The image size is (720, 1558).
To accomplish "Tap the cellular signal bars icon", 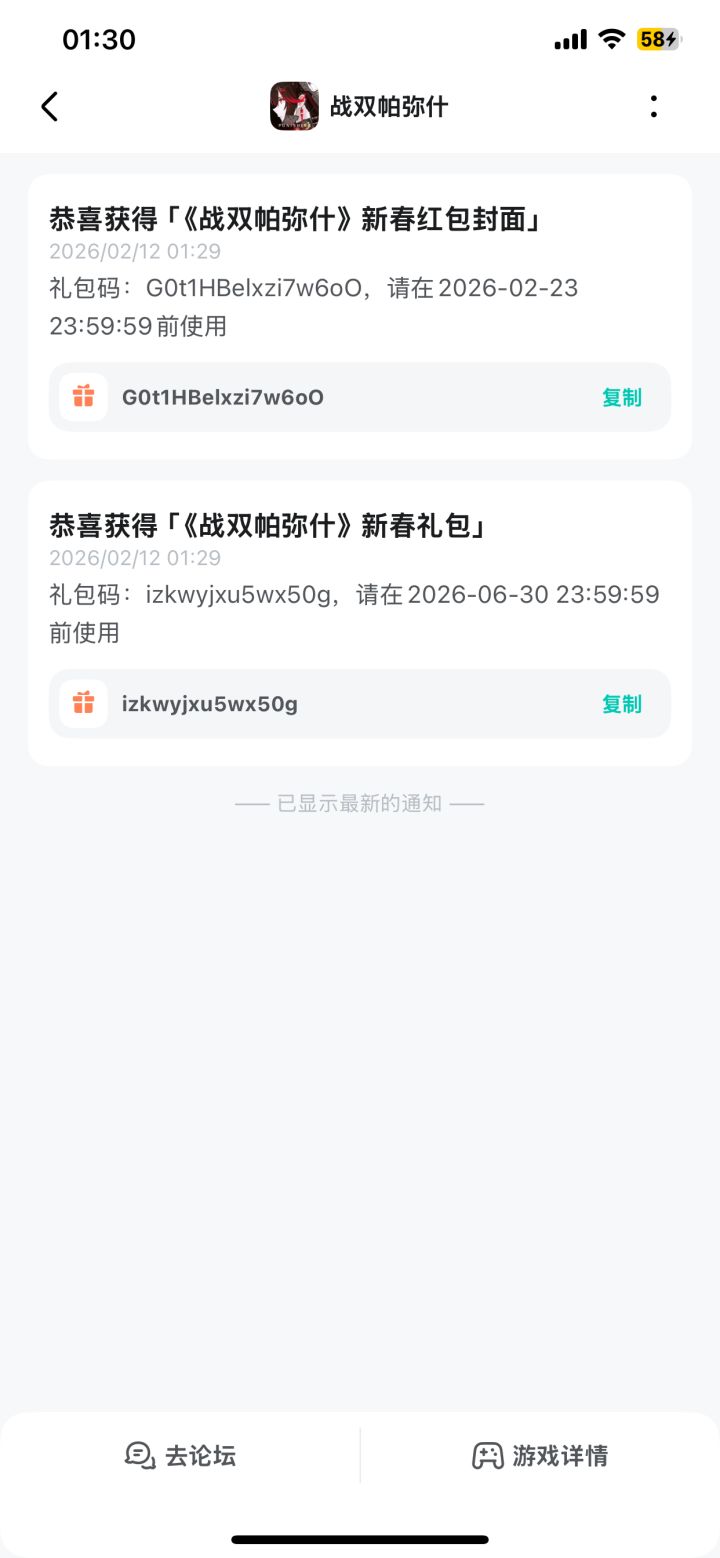I will click(570, 39).
